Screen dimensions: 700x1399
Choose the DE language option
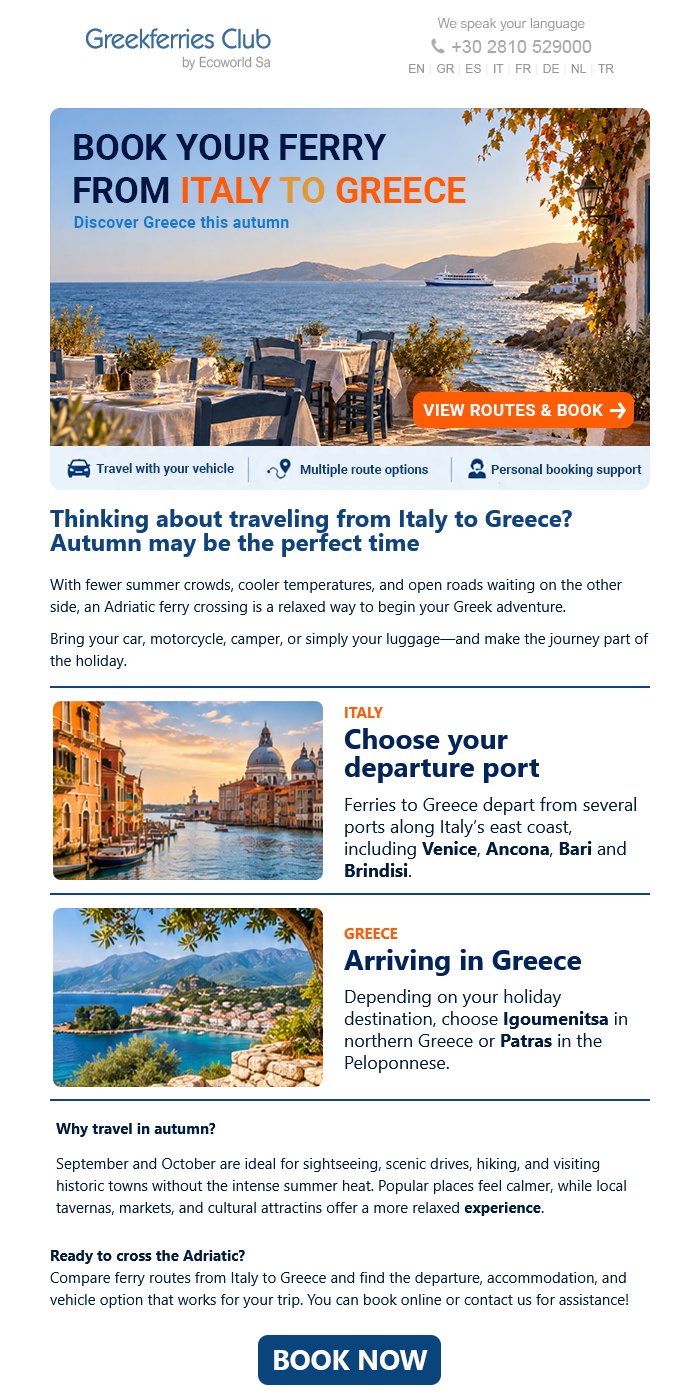click(551, 69)
